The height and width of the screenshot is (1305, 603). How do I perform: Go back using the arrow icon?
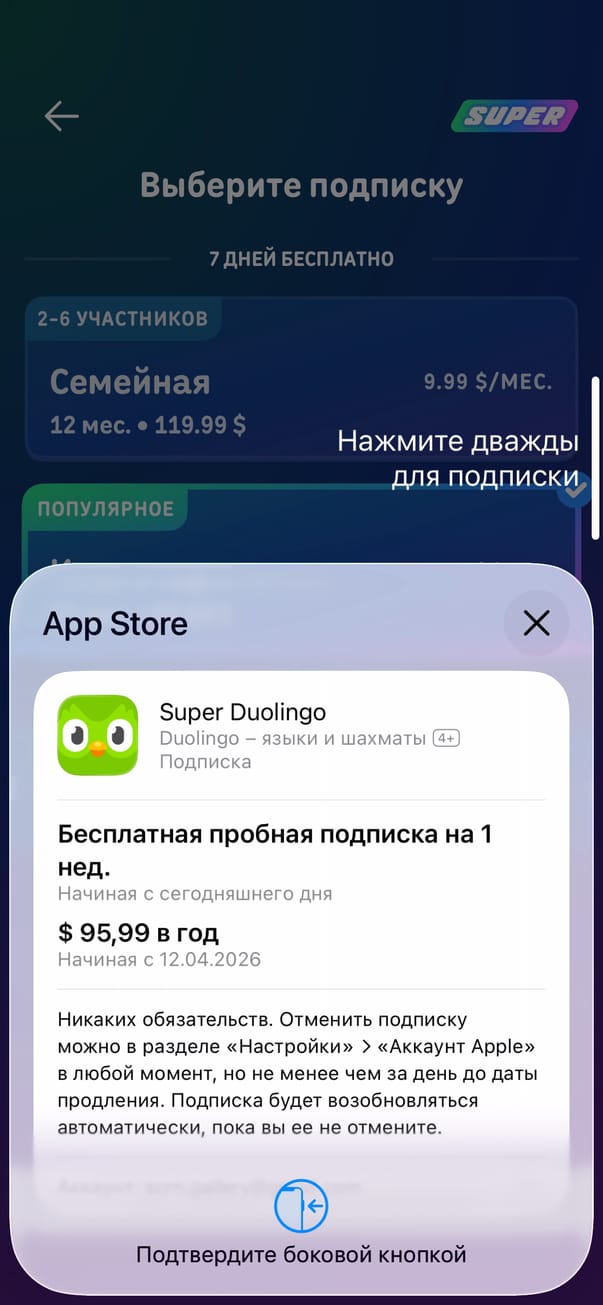61,116
